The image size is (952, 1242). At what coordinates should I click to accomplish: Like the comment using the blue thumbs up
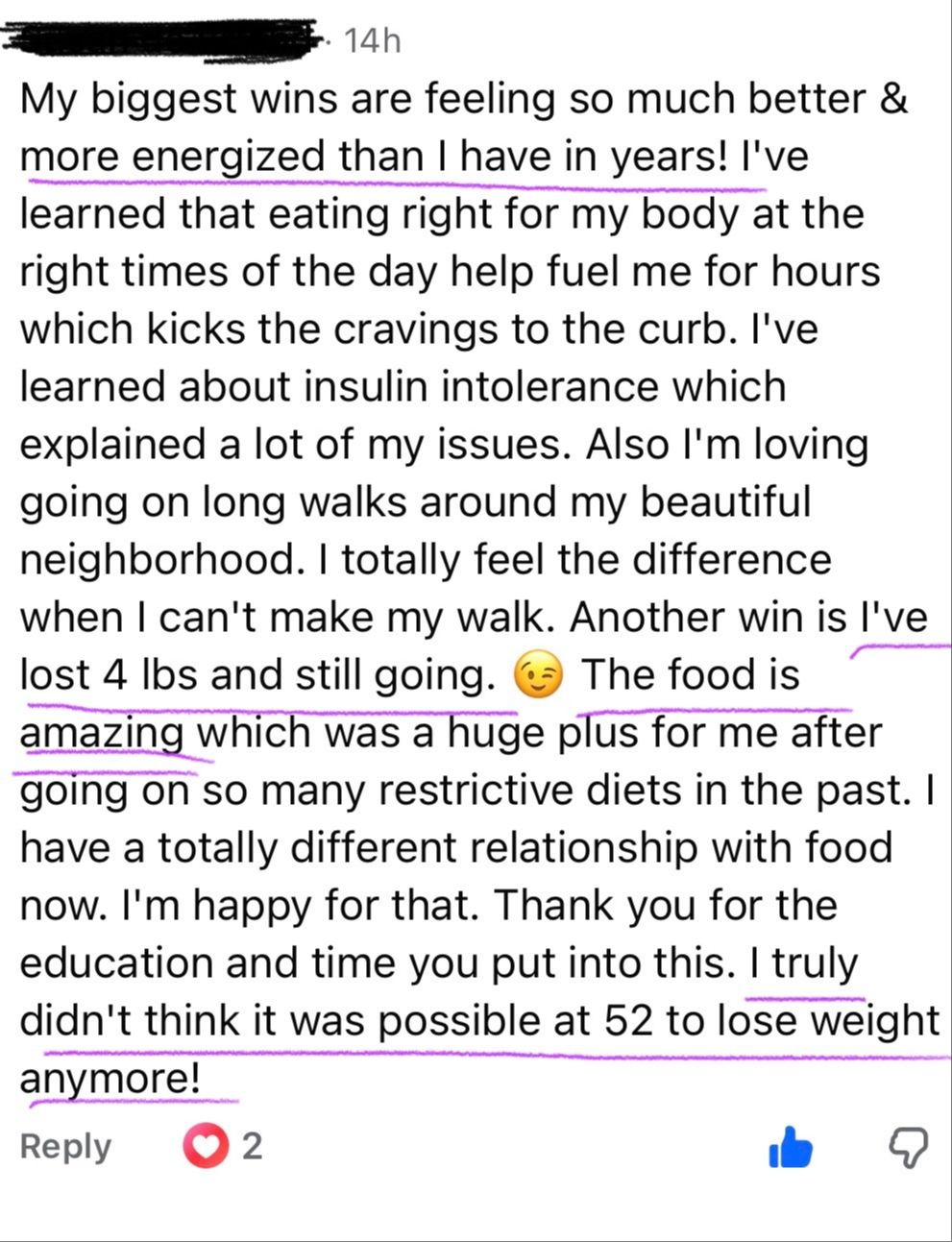click(x=790, y=1145)
